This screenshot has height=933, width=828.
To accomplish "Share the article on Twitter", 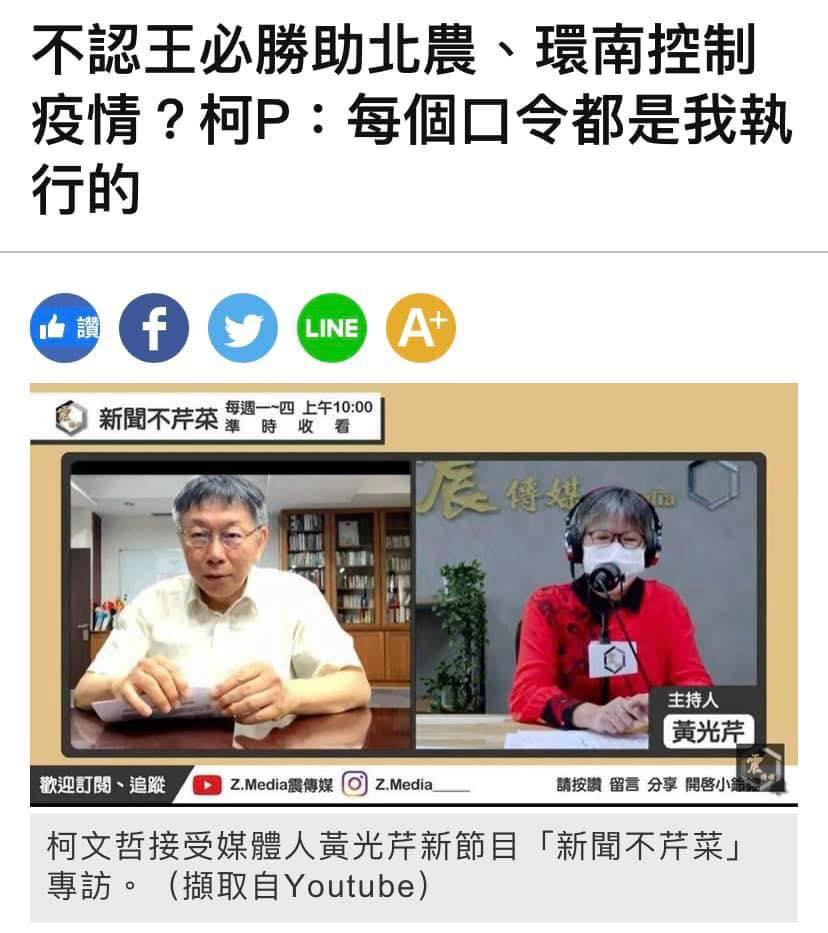I will click(243, 328).
